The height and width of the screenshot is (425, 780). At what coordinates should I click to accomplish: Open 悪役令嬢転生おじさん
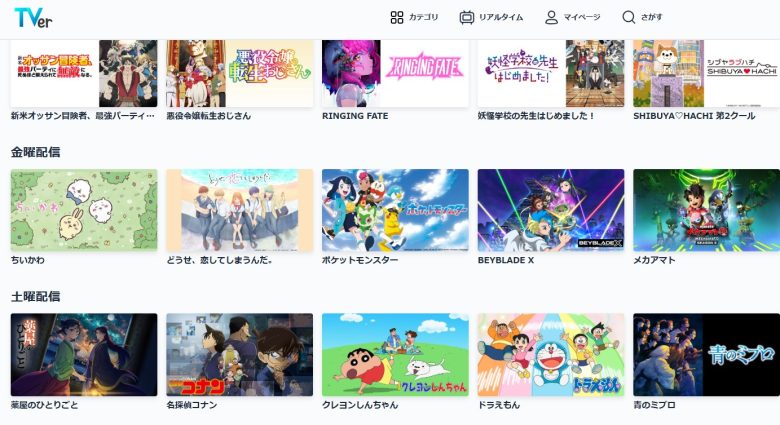(x=239, y=73)
